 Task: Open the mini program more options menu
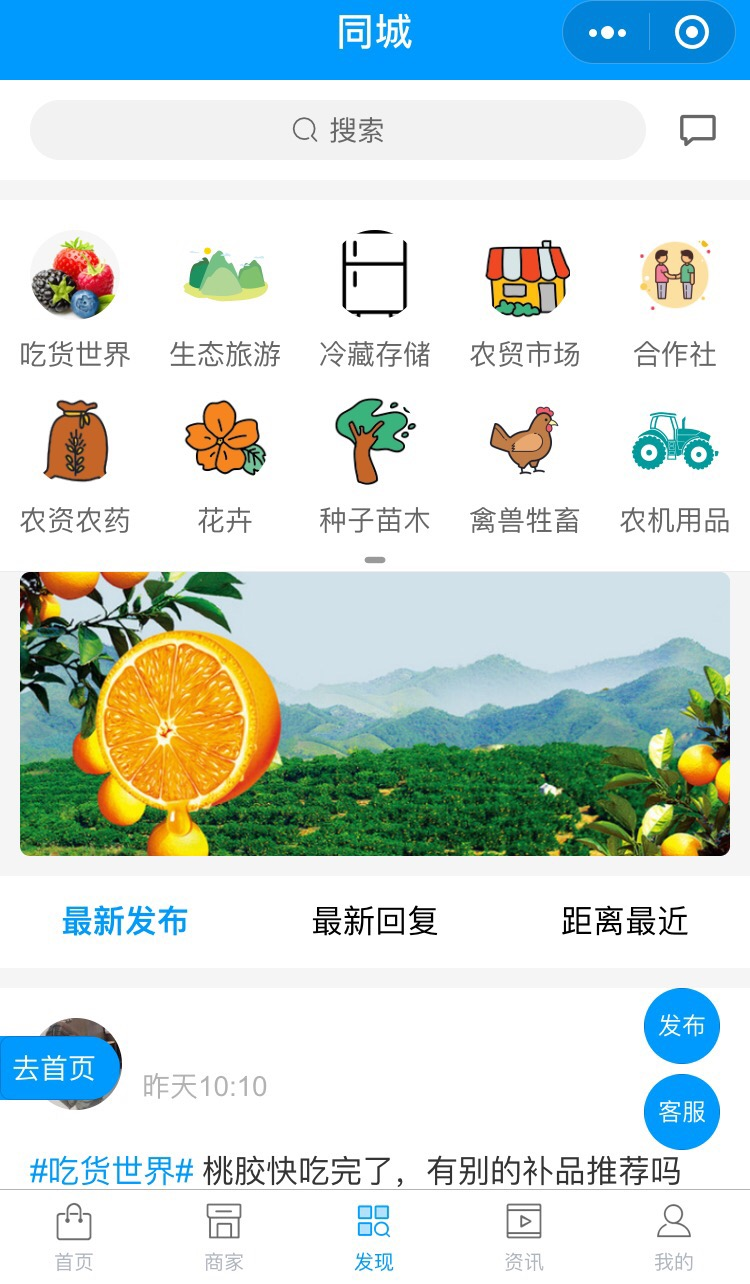click(607, 33)
